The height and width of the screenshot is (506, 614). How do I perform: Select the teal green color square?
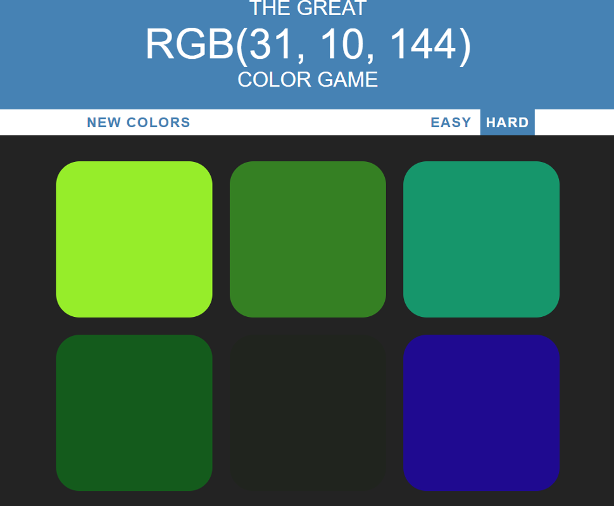(x=481, y=239)
